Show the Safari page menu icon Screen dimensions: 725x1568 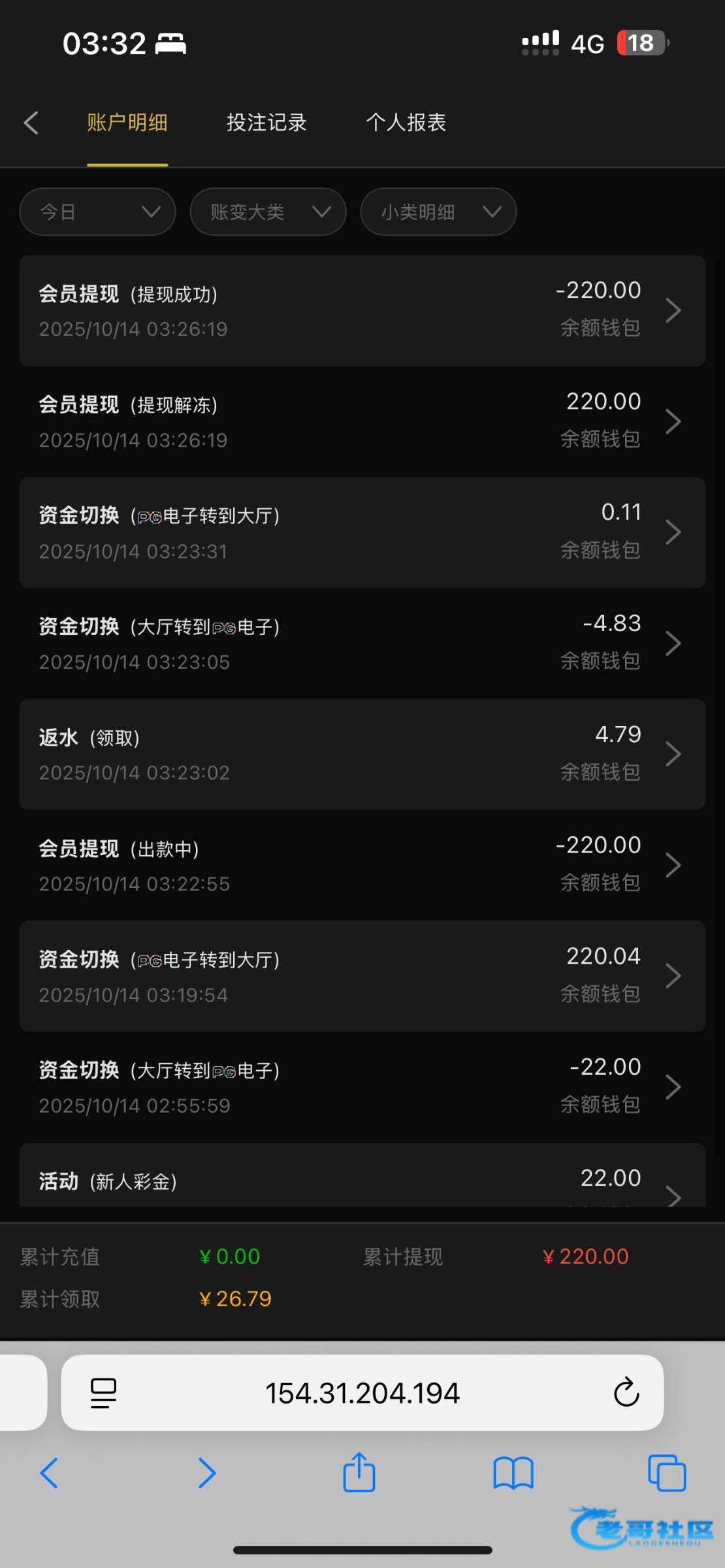[x=103, y=1394]
